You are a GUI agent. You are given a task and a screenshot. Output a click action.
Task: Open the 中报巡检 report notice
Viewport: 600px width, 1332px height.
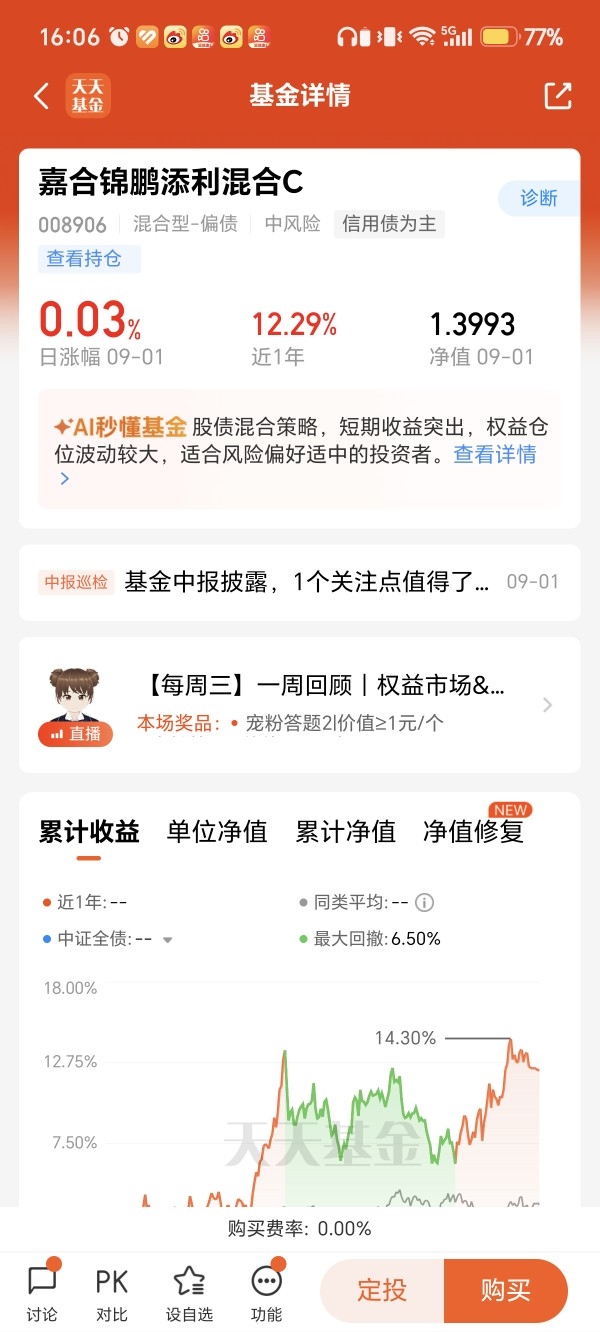click(299, 582)
